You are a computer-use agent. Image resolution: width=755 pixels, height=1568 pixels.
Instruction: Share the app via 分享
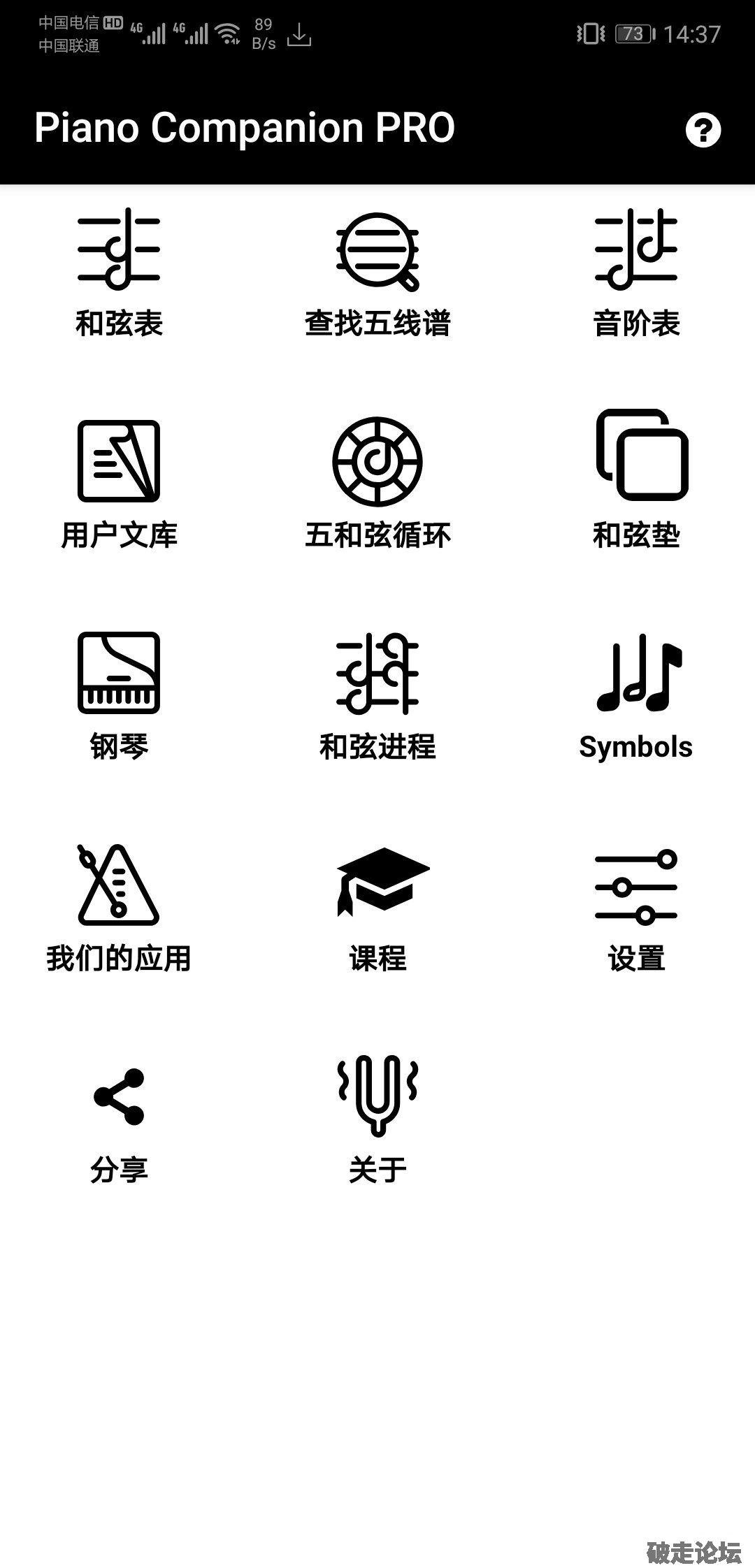click(x=119, y=1119)
